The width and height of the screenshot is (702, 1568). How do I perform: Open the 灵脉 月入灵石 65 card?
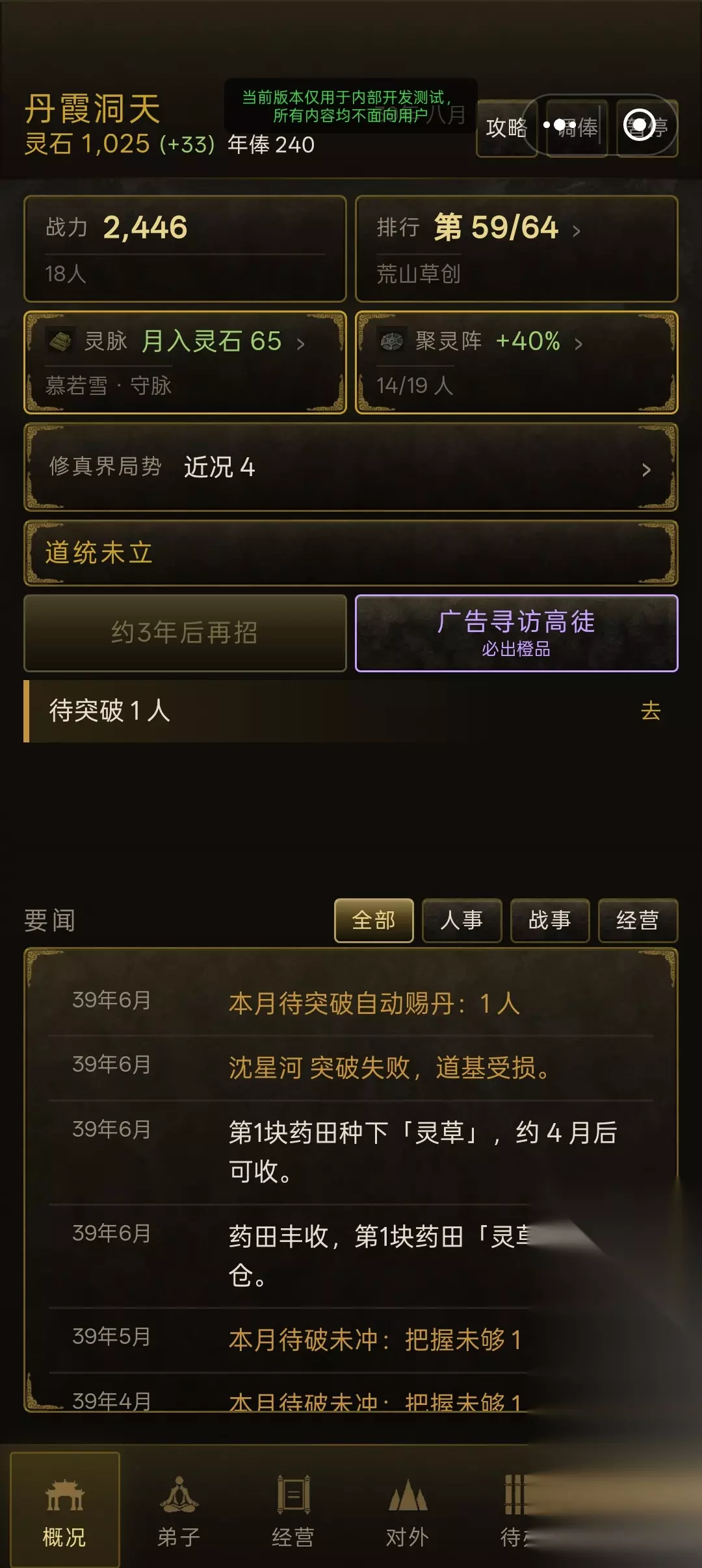[185, 362]
